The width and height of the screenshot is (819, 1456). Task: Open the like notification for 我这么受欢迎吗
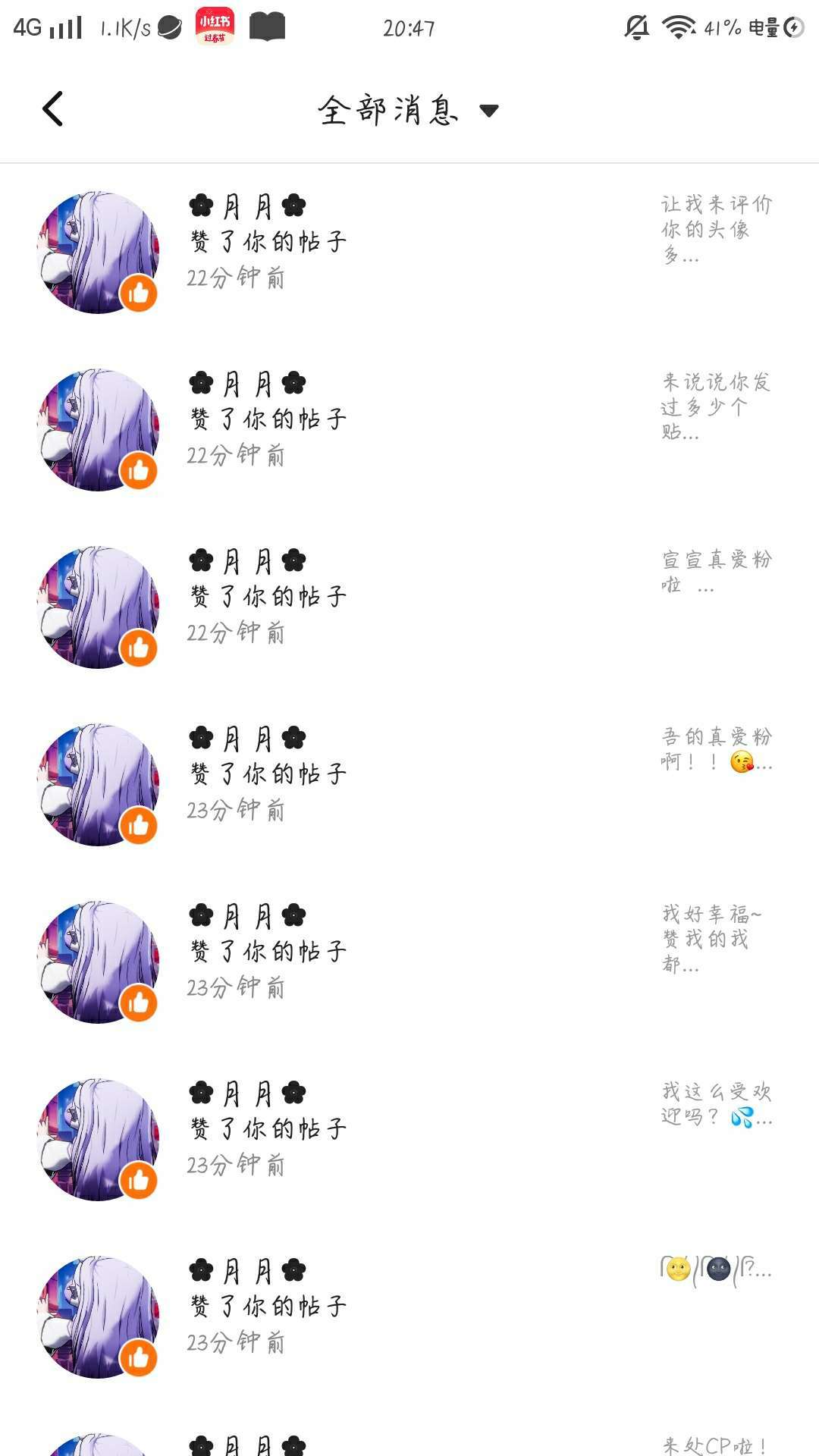[409, 1140]
